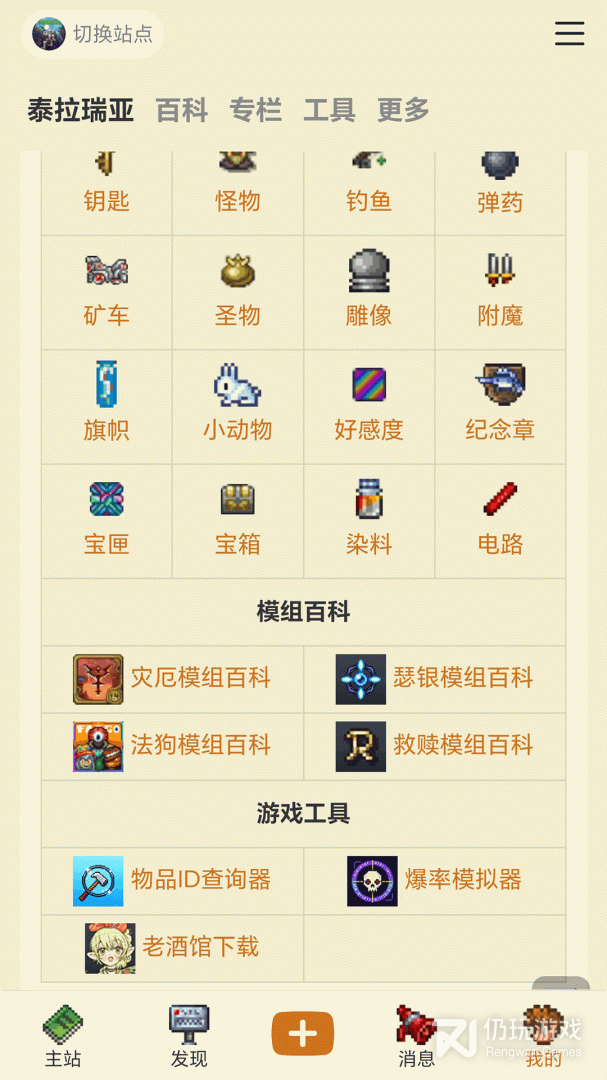The width and height of the screenshot is (607, 1080).
Task: Open the 电路 category
Action: point(500,521)
